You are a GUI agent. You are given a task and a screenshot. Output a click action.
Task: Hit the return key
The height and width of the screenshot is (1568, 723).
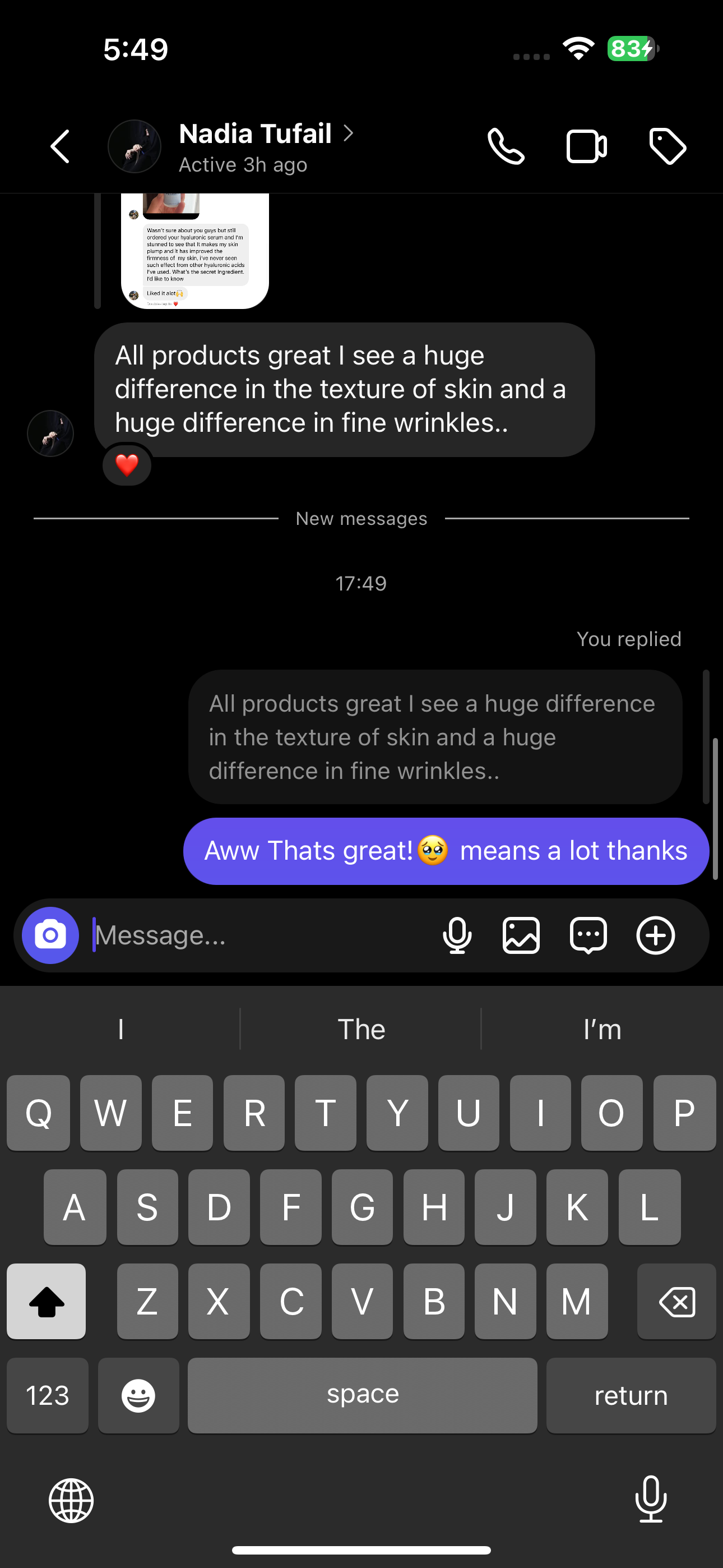tap(631, 1395)
